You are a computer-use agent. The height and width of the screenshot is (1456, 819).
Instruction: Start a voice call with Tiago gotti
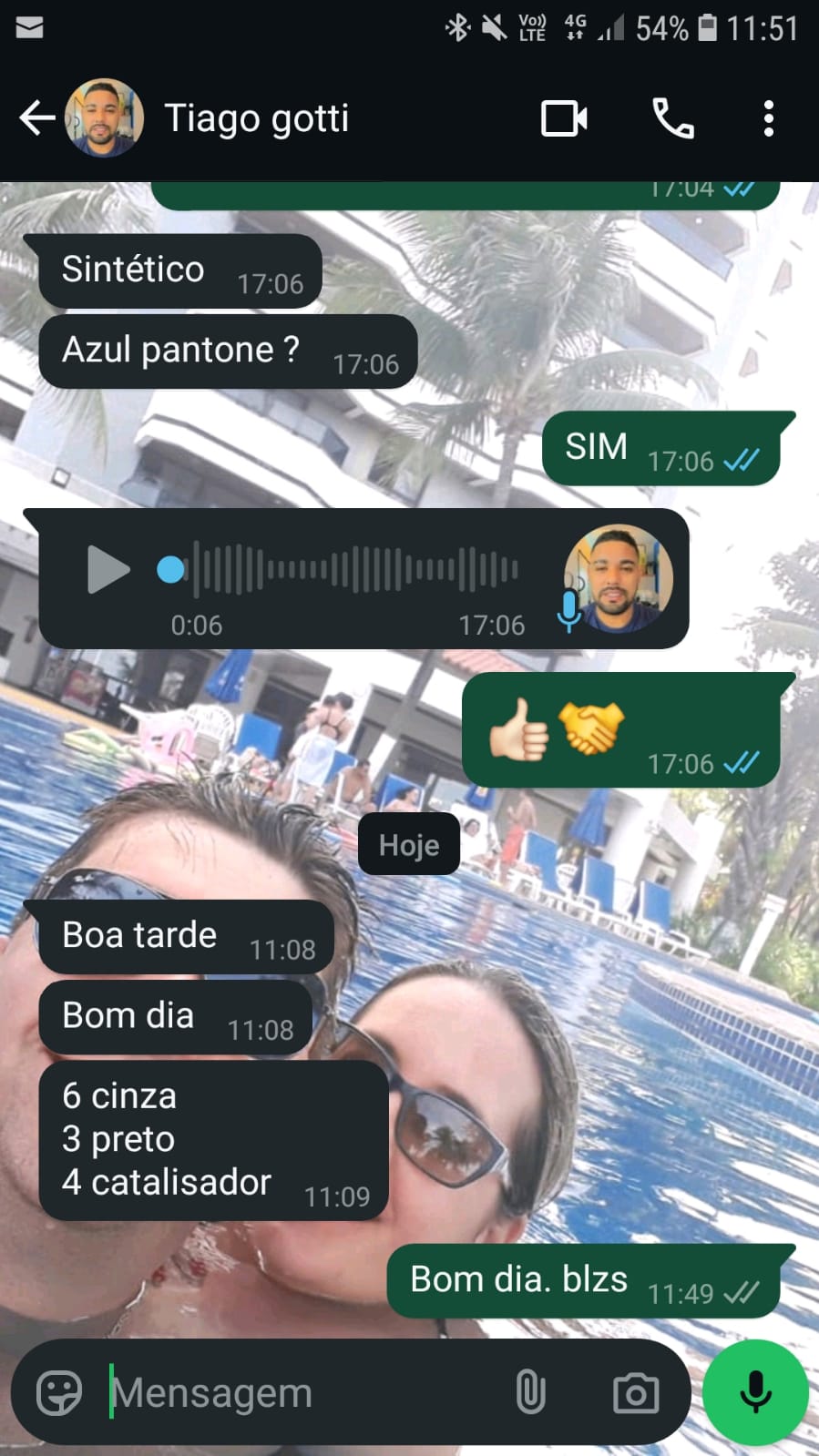tap(673, 118)
